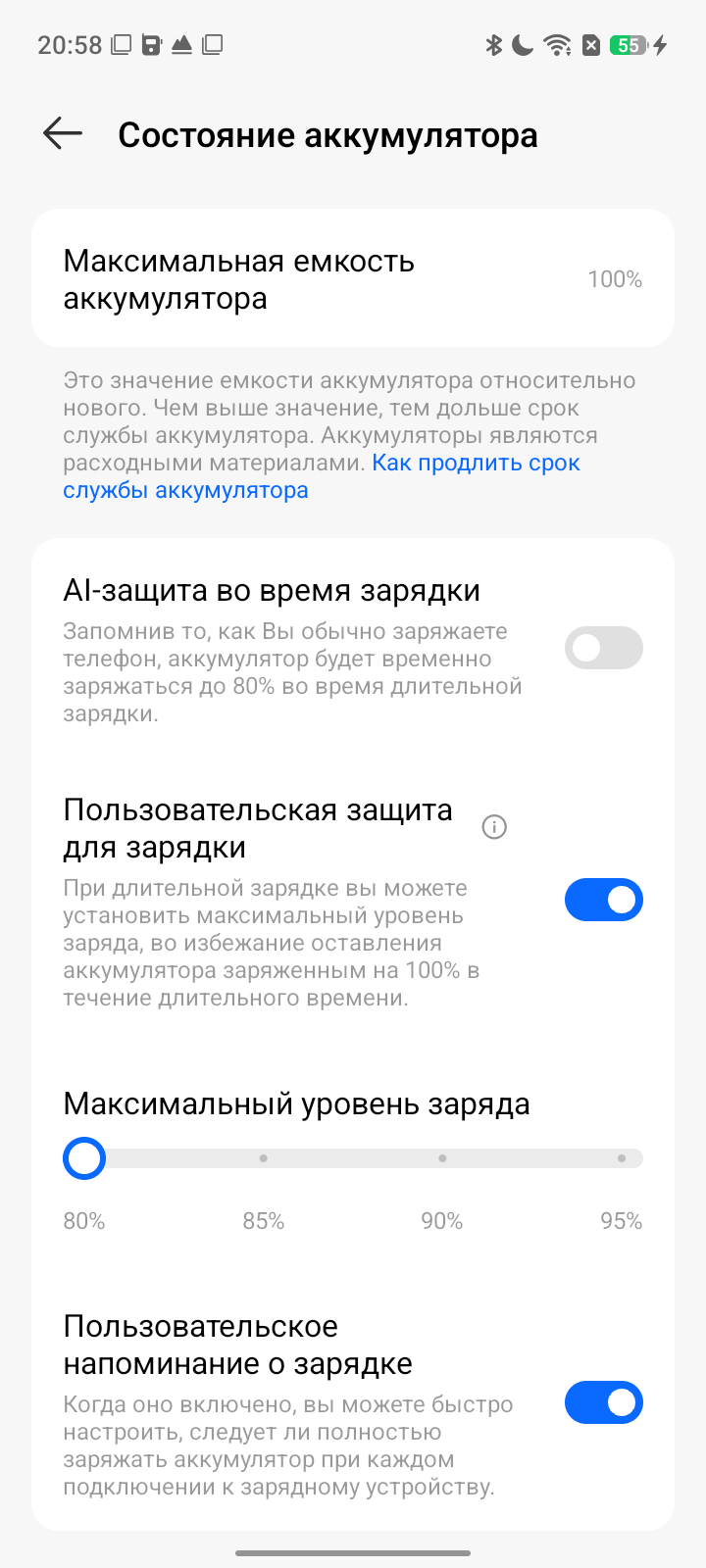Disable custom charging protection switch

pyautogui.click(x=603, y=900)
